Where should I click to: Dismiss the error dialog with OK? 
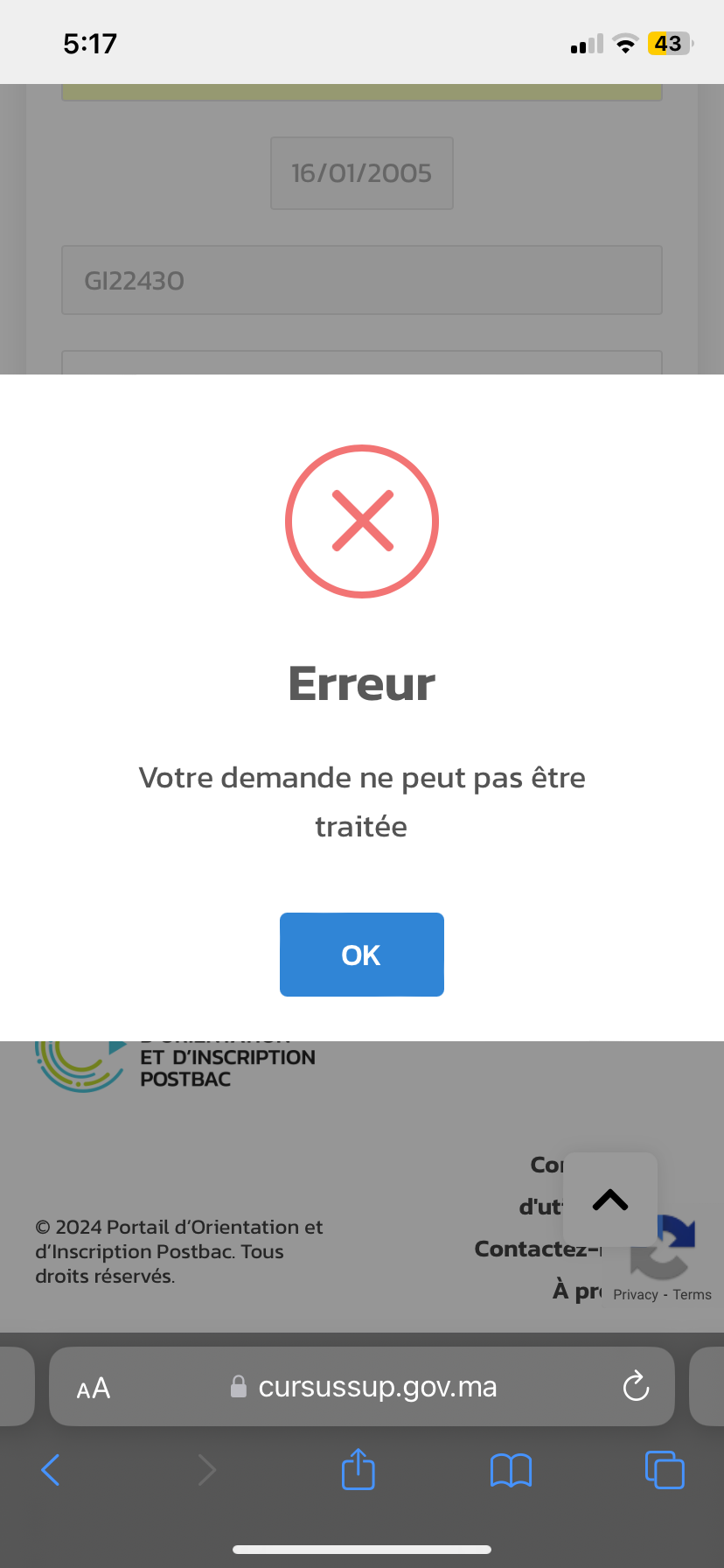point(361,955)
